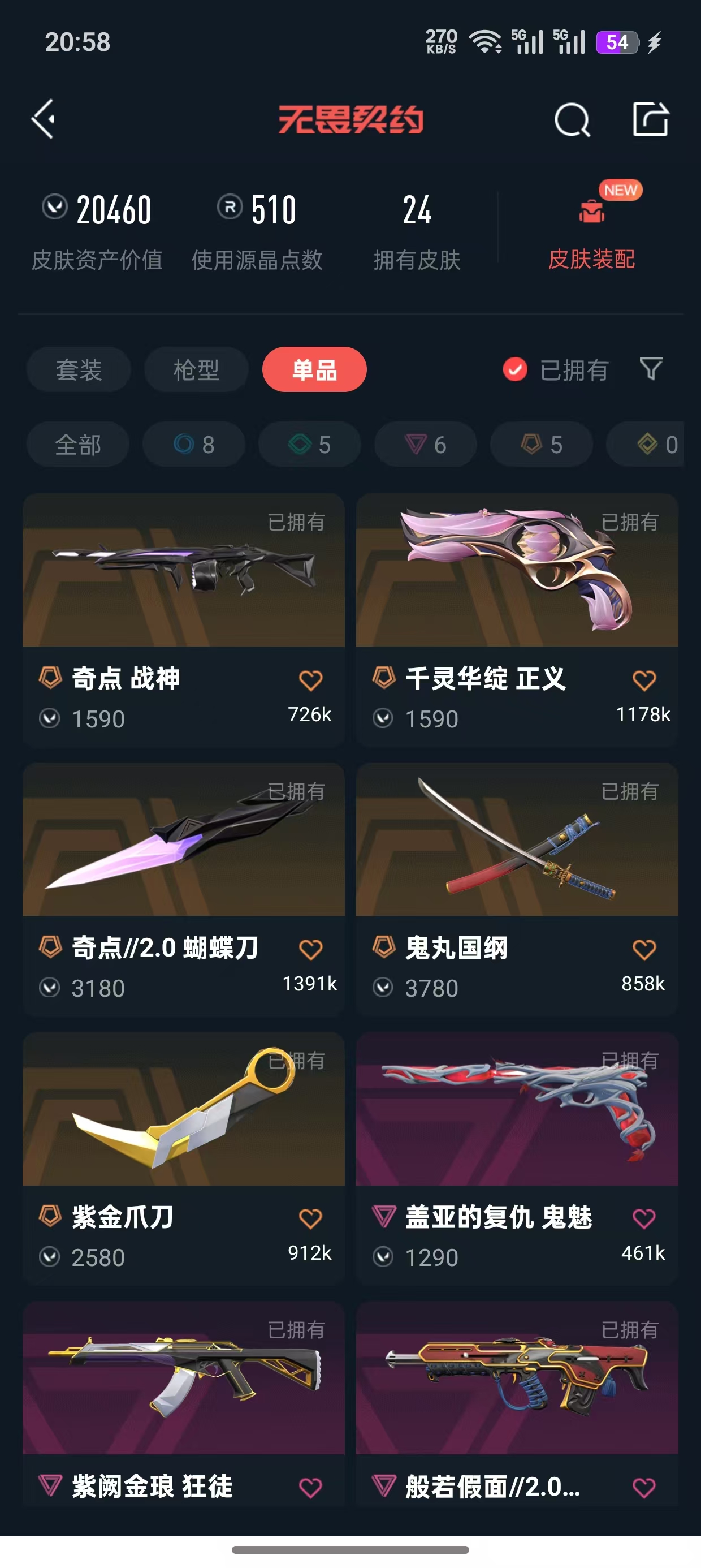Switch to the 套装 tab
Image resolution: width=701 pixels, height=1568 pixels.
79,369
